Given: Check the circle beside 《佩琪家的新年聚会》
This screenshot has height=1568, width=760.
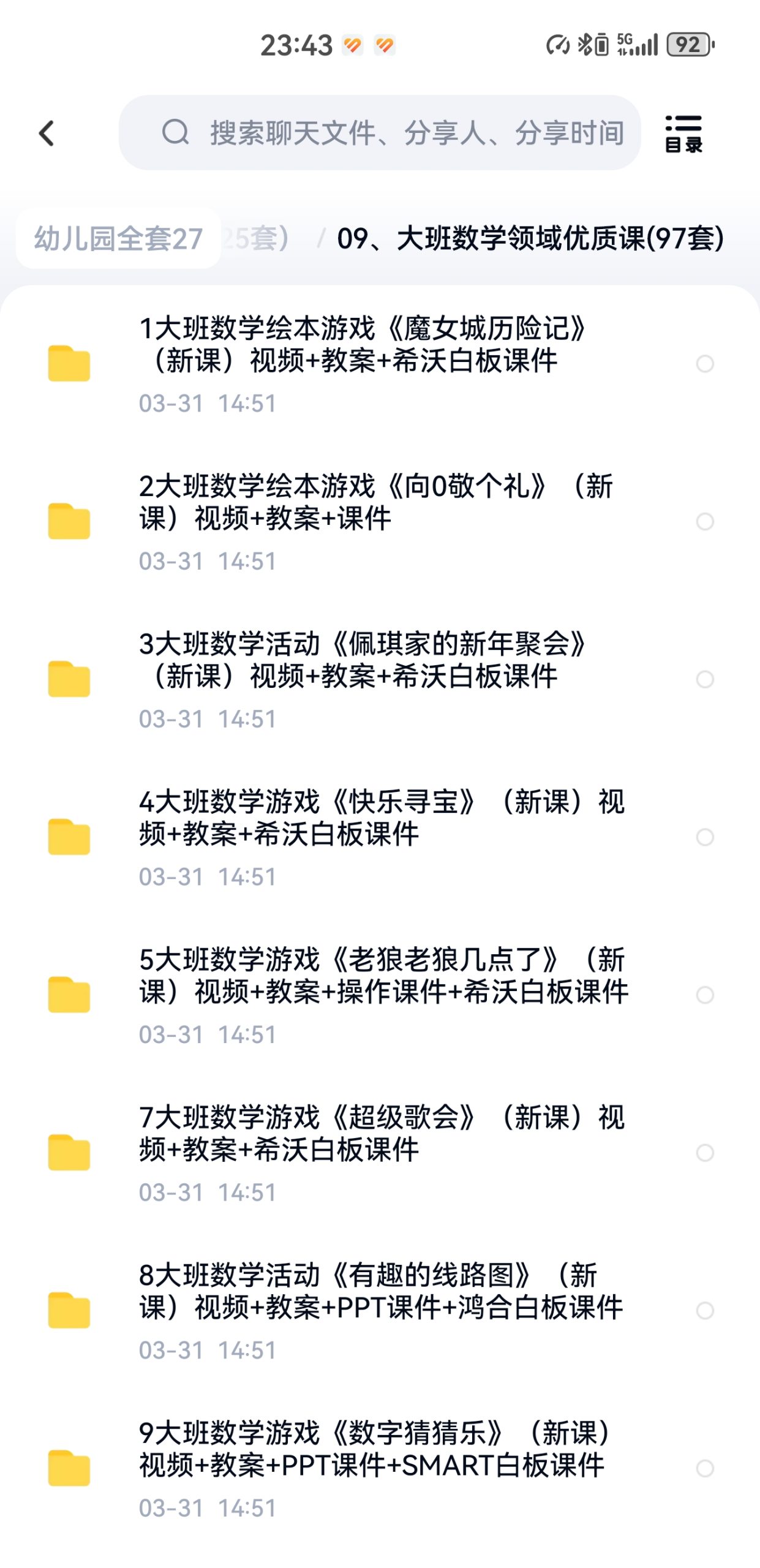Looking at the screenshot, I should (x=705, y=679).
